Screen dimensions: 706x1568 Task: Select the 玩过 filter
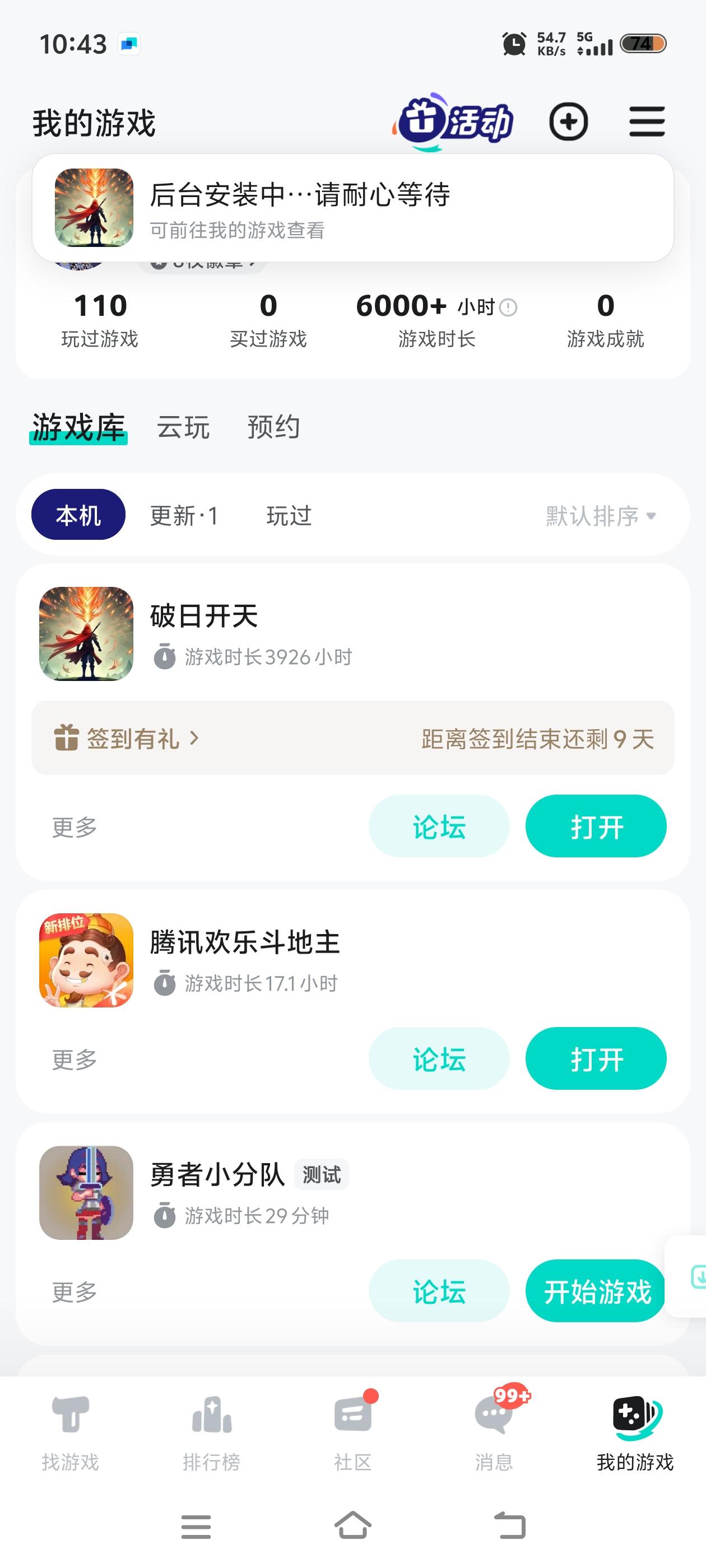click(x=289, y=516)
